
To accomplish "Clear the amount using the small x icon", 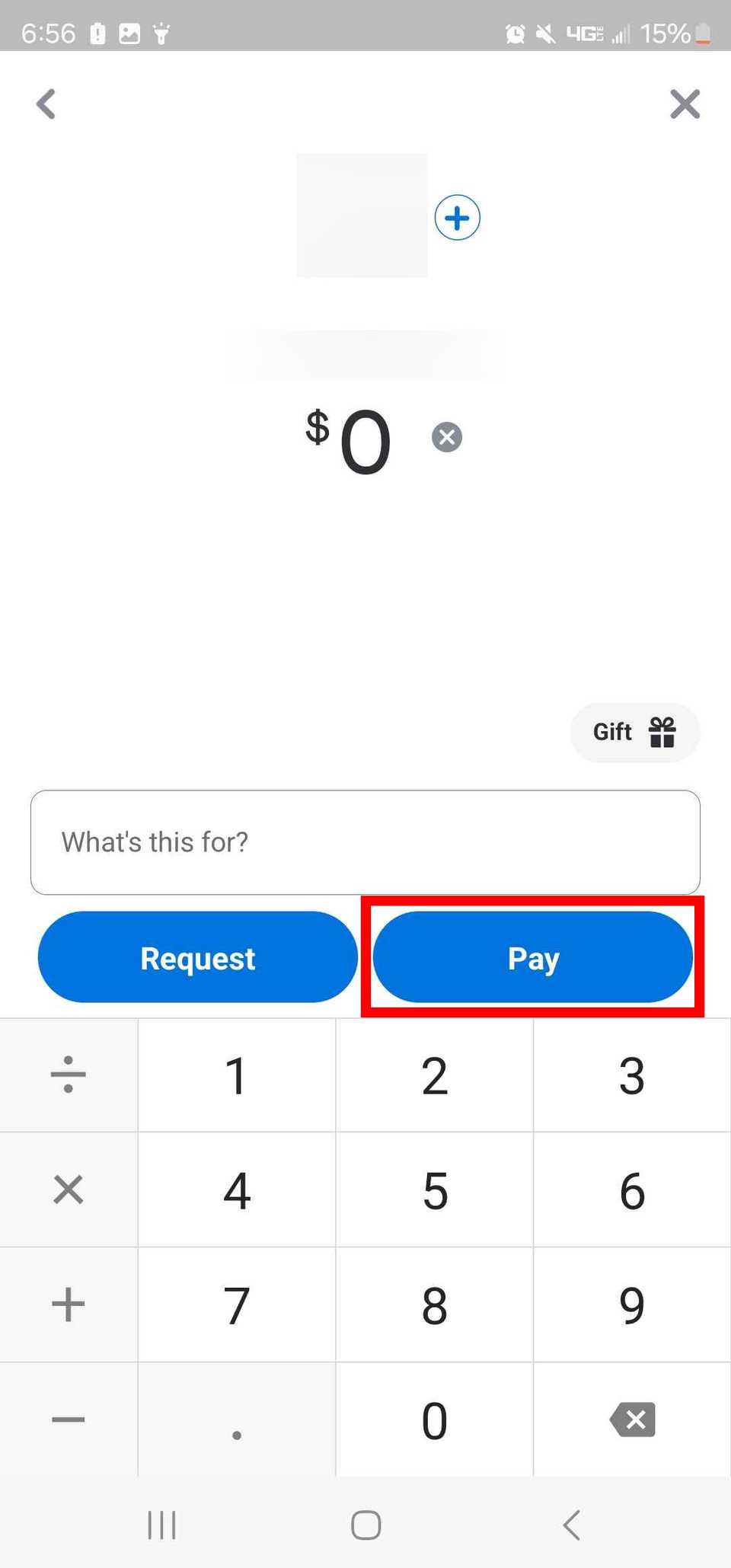I will pos(447,436).
